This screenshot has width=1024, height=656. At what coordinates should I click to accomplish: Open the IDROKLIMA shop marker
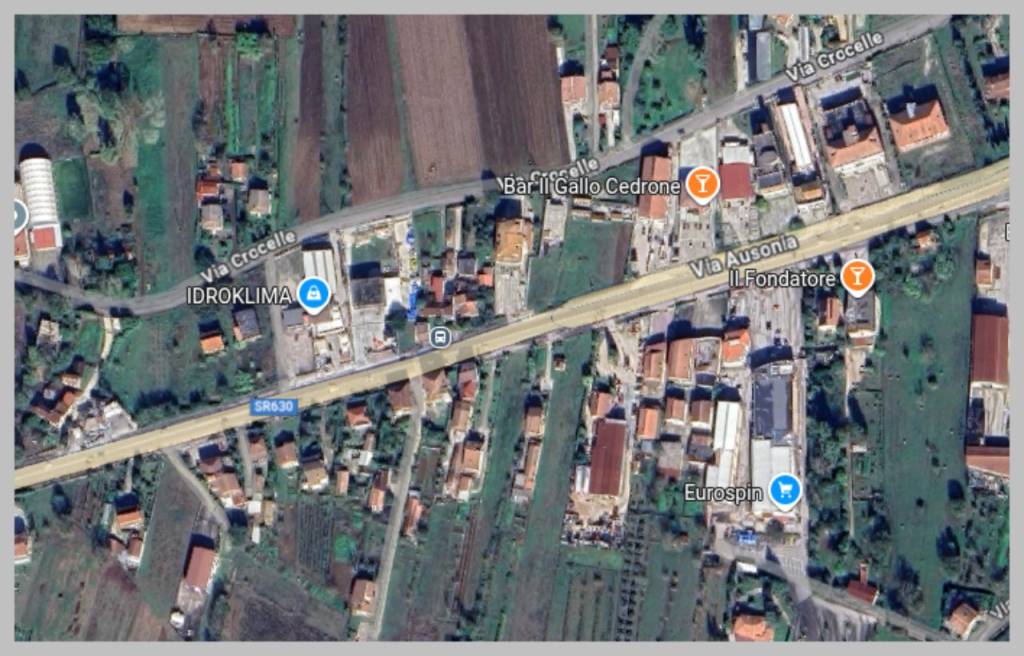[314, 294]
